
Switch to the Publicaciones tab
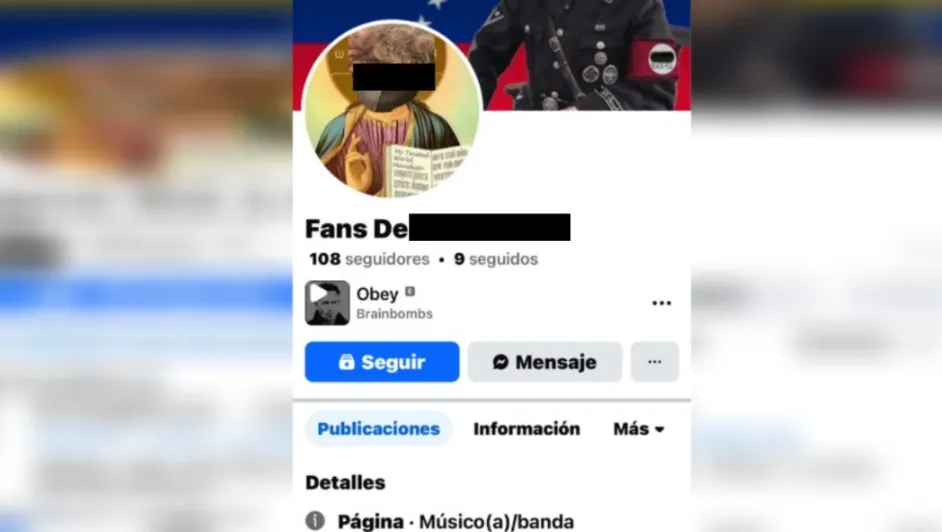coord(378,429)
